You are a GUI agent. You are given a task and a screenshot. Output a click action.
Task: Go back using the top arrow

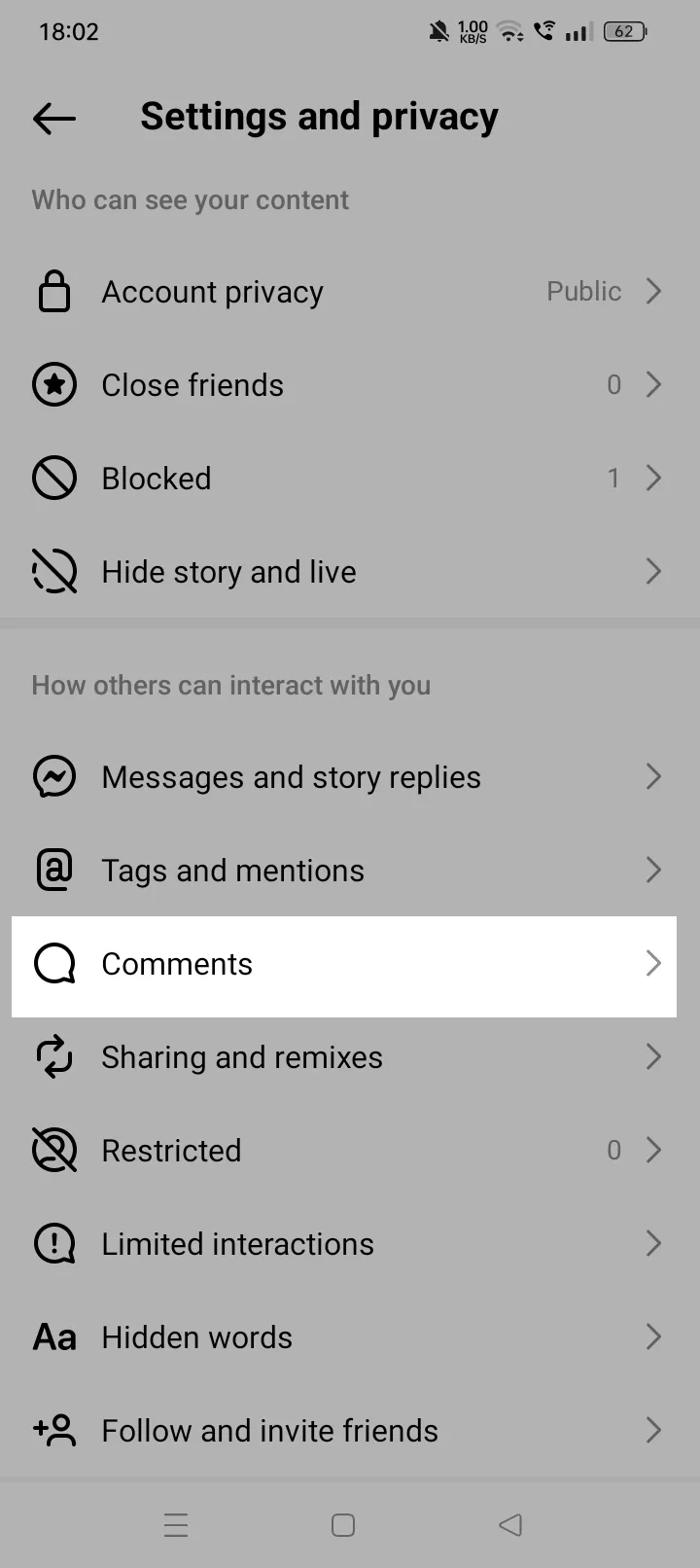tap(54, 119)
